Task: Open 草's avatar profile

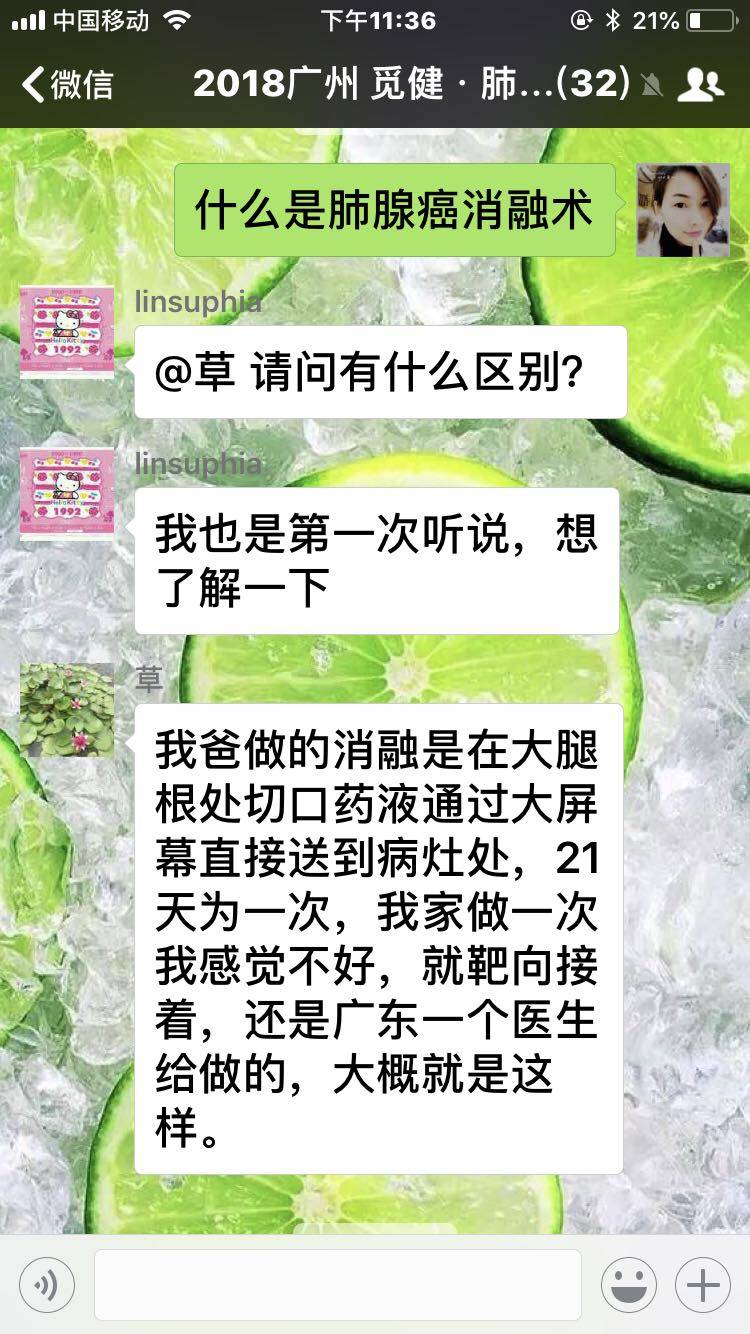Action: tap(67, 709)
